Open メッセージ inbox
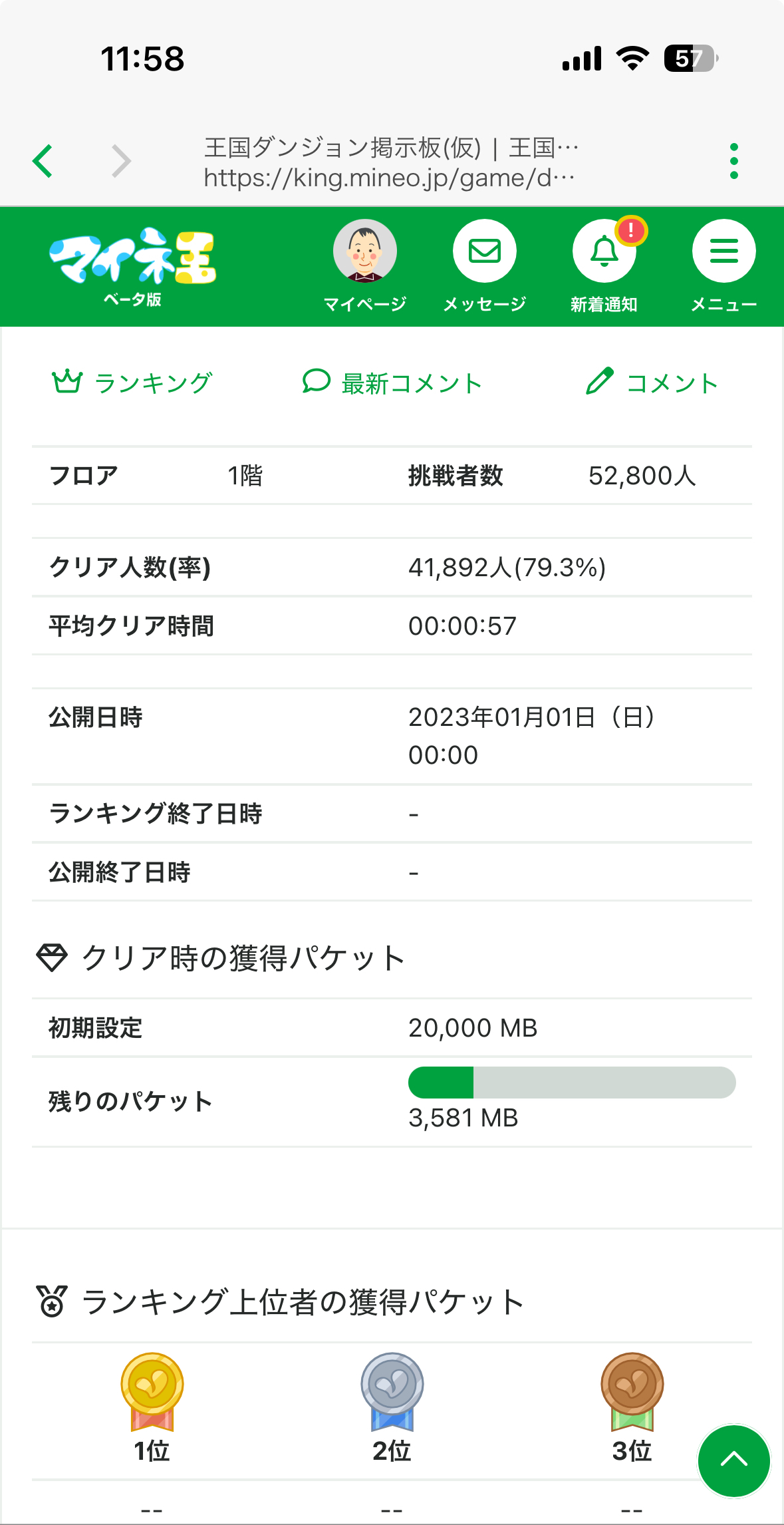Image resolution: width=784 pixels, height=1525 pixels. 484,266
